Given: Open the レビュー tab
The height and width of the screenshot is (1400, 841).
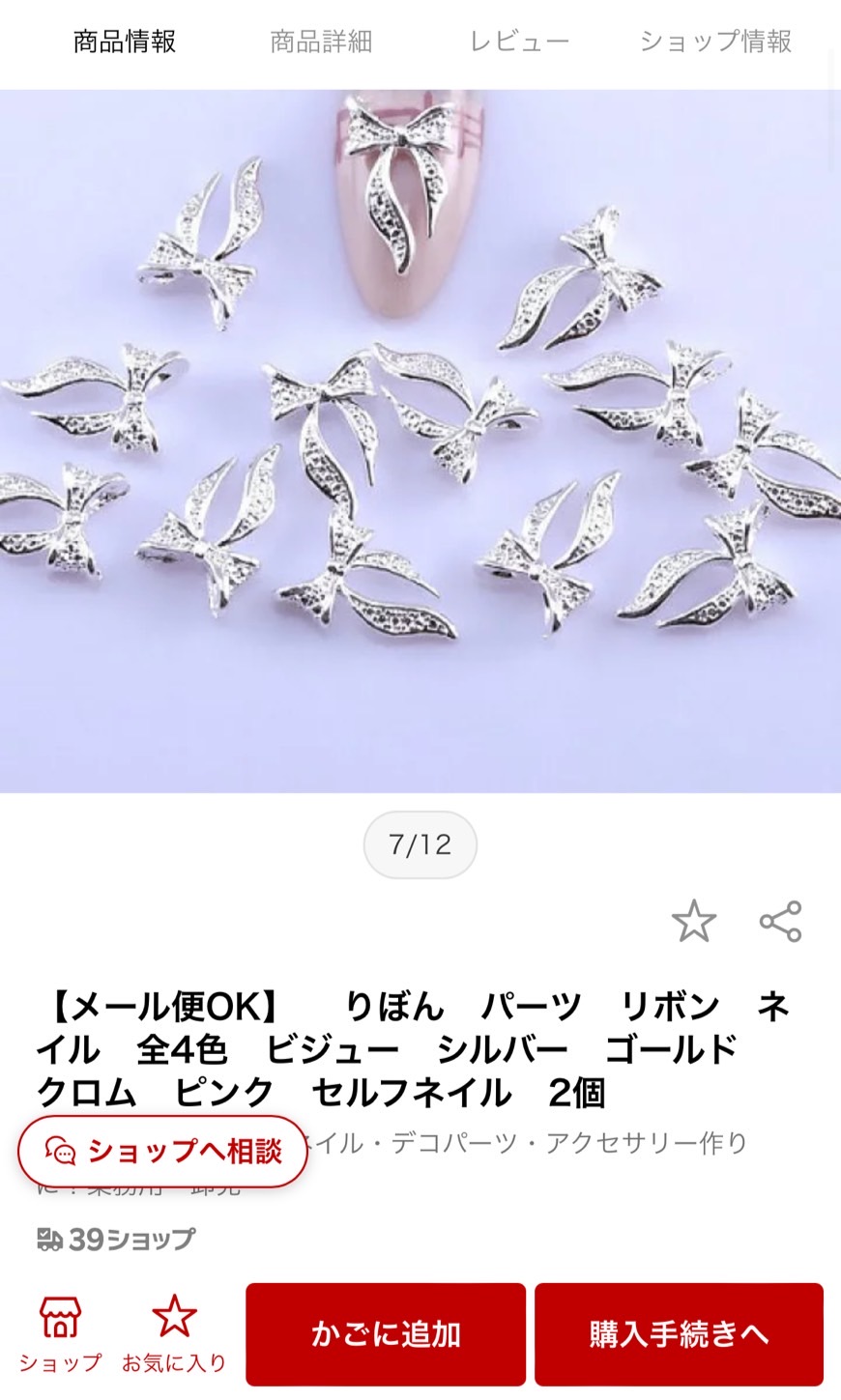Looking at the screenshot, I should (x=519, y=42).
